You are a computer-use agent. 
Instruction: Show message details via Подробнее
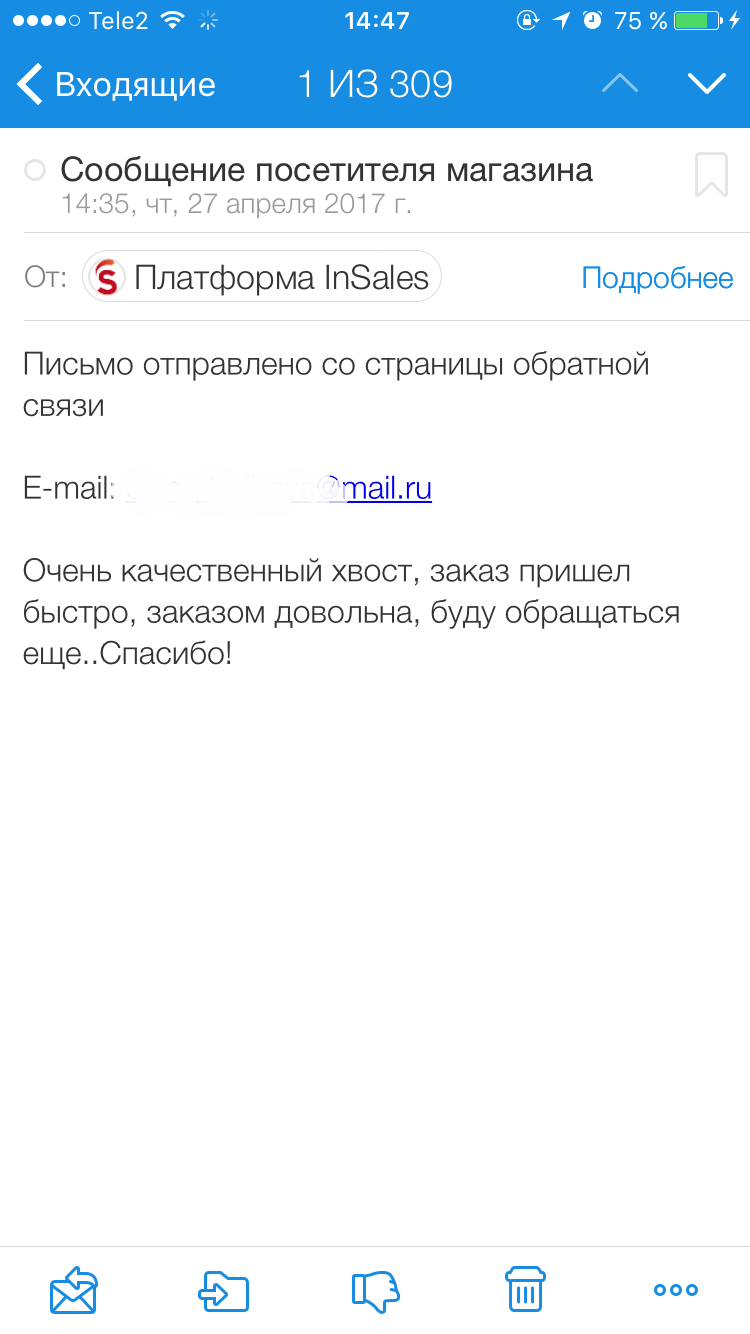click(657, 278)
